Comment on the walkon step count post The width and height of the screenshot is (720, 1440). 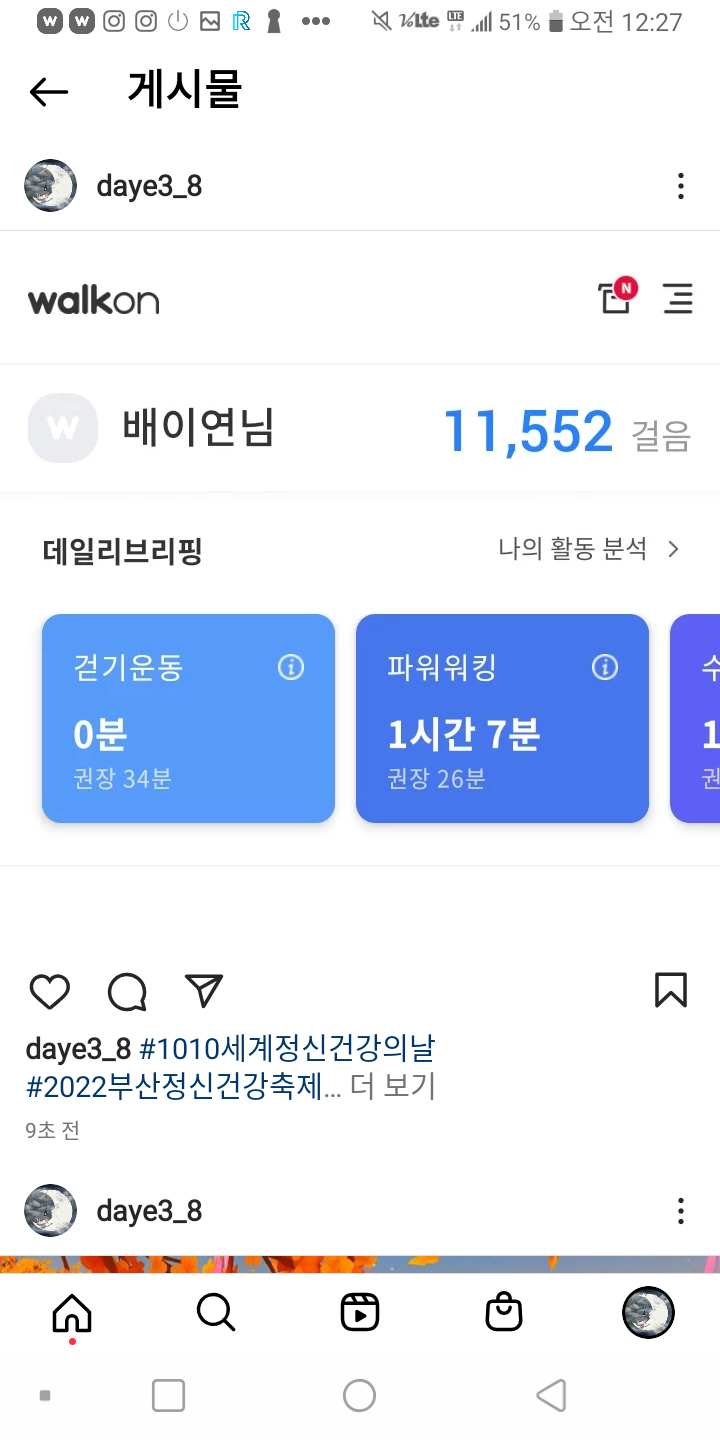click(x=127, y=991)
